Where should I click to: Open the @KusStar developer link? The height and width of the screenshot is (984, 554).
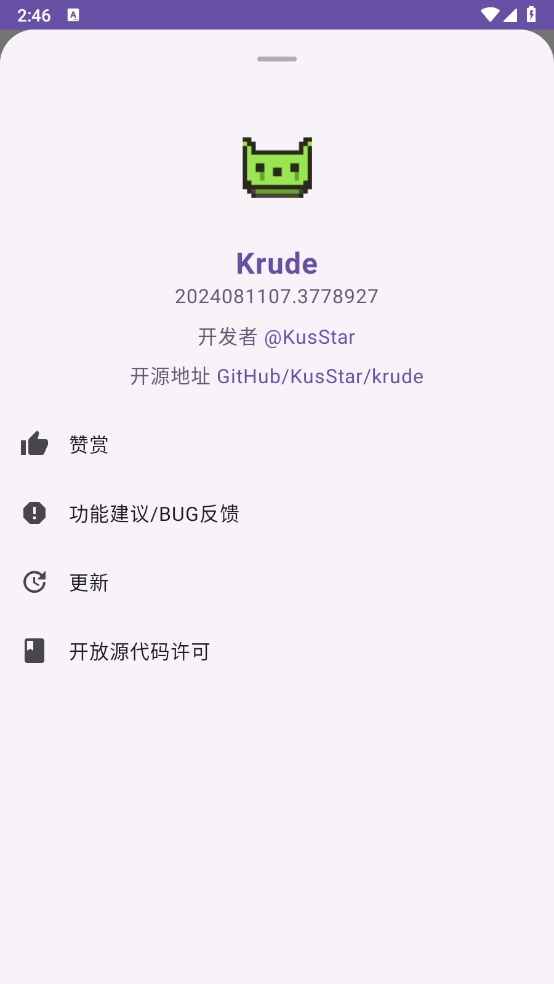(x=309, y=337)
